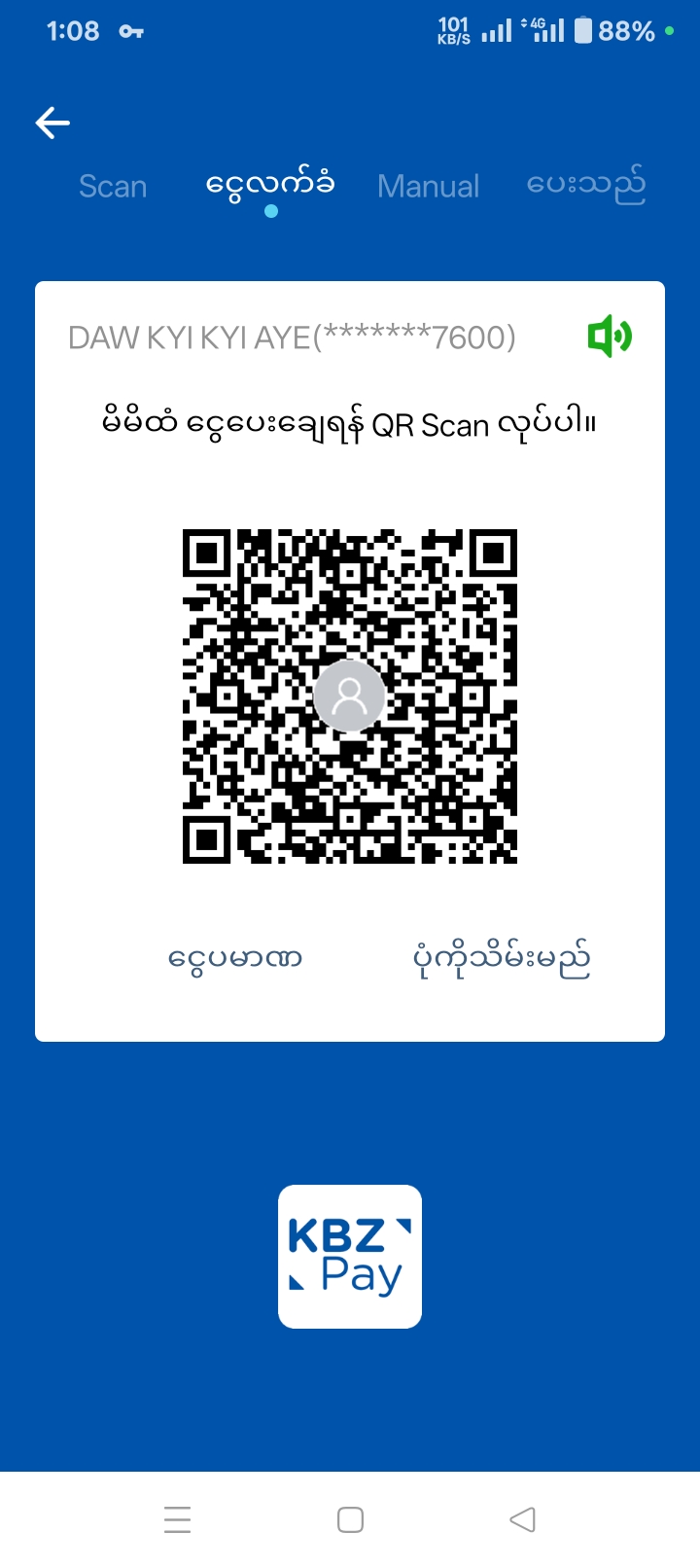Open the ပေးသည် tab
The height and width of the screenshot is (1568, 700).
(585, 184)
